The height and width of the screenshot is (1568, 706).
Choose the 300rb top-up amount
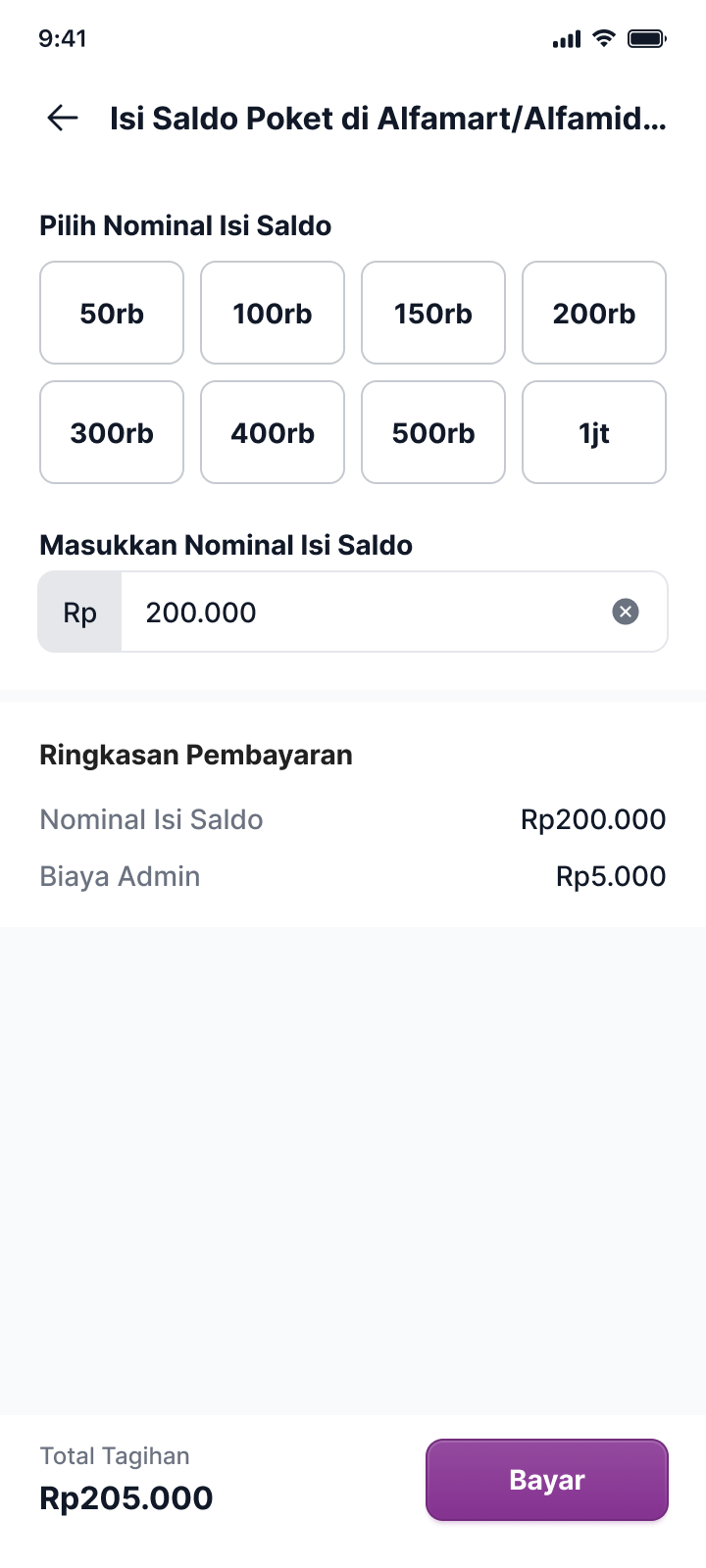[112, 432]
